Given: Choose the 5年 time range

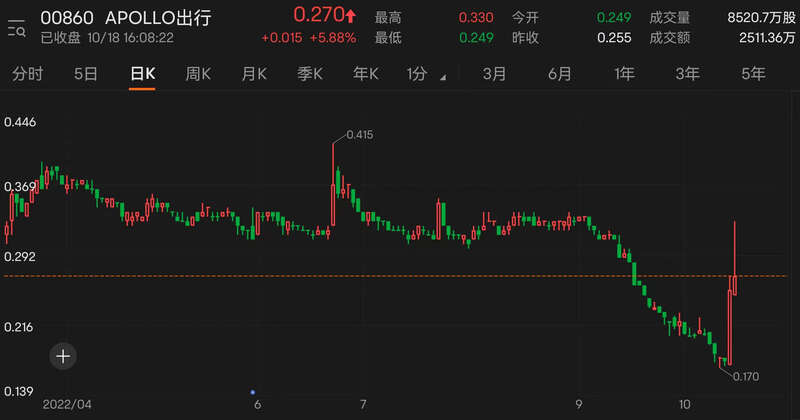Looking at the screenshot, I should point(753,74).
